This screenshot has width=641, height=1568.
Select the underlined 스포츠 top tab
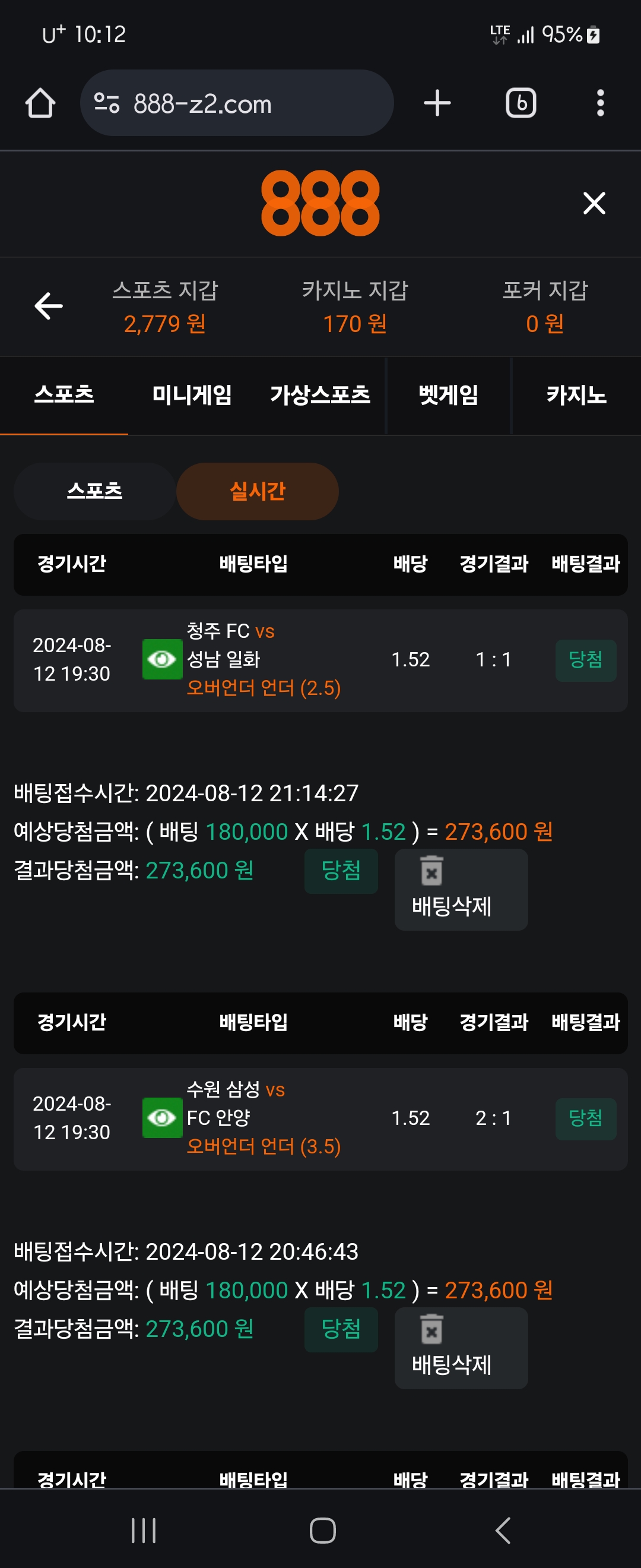[64, 394]
